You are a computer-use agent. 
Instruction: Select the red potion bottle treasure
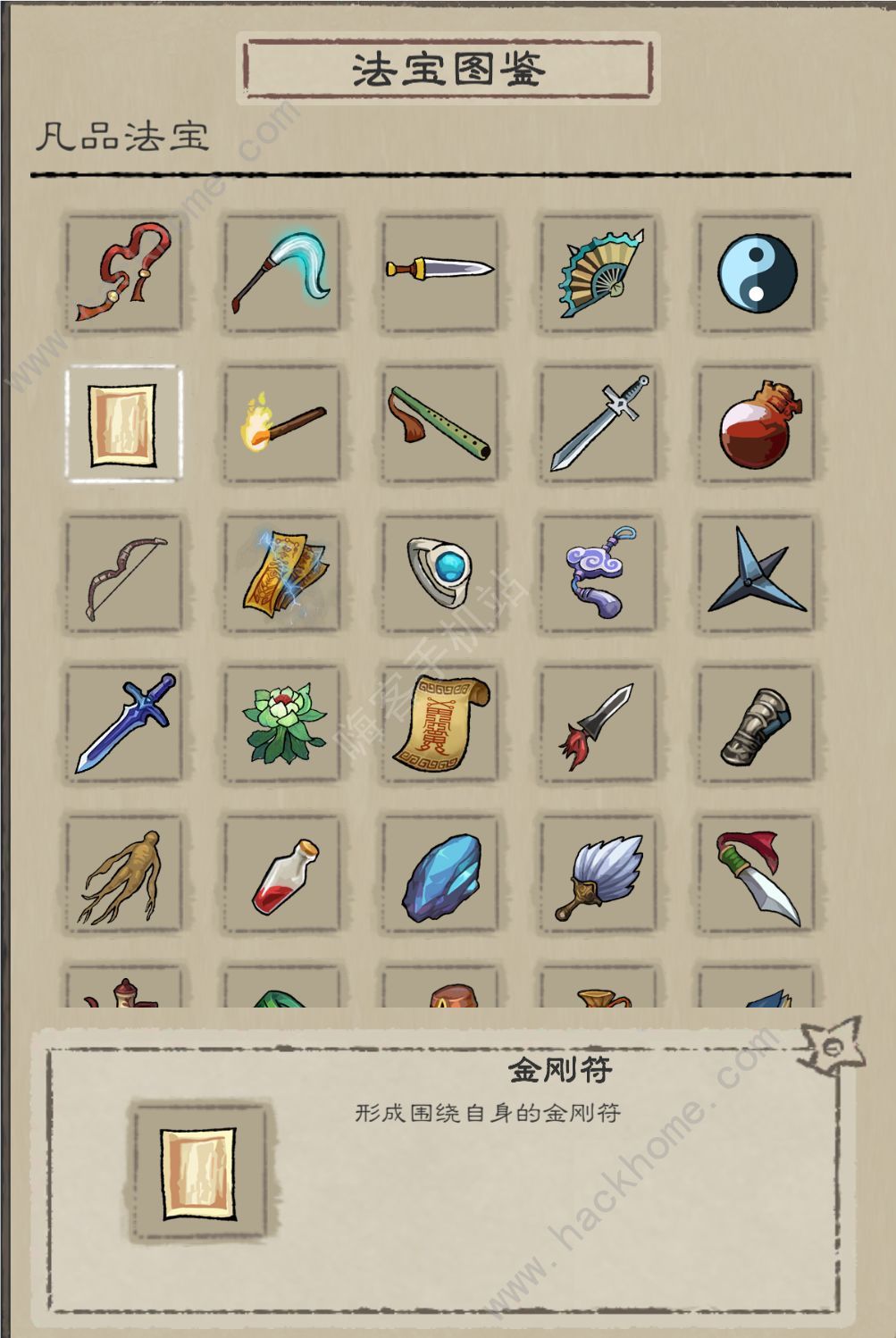coord(281,875)
